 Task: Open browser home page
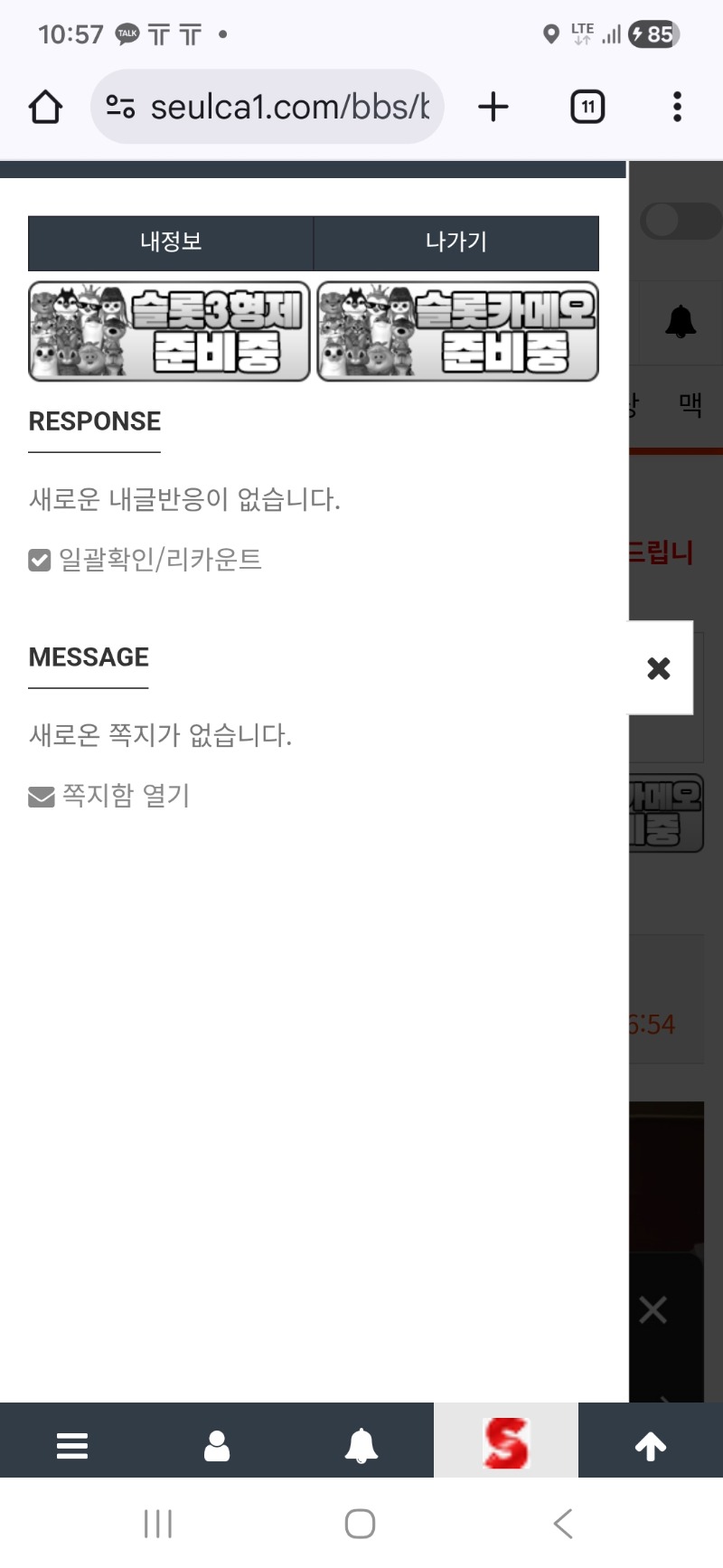point(45,107)
